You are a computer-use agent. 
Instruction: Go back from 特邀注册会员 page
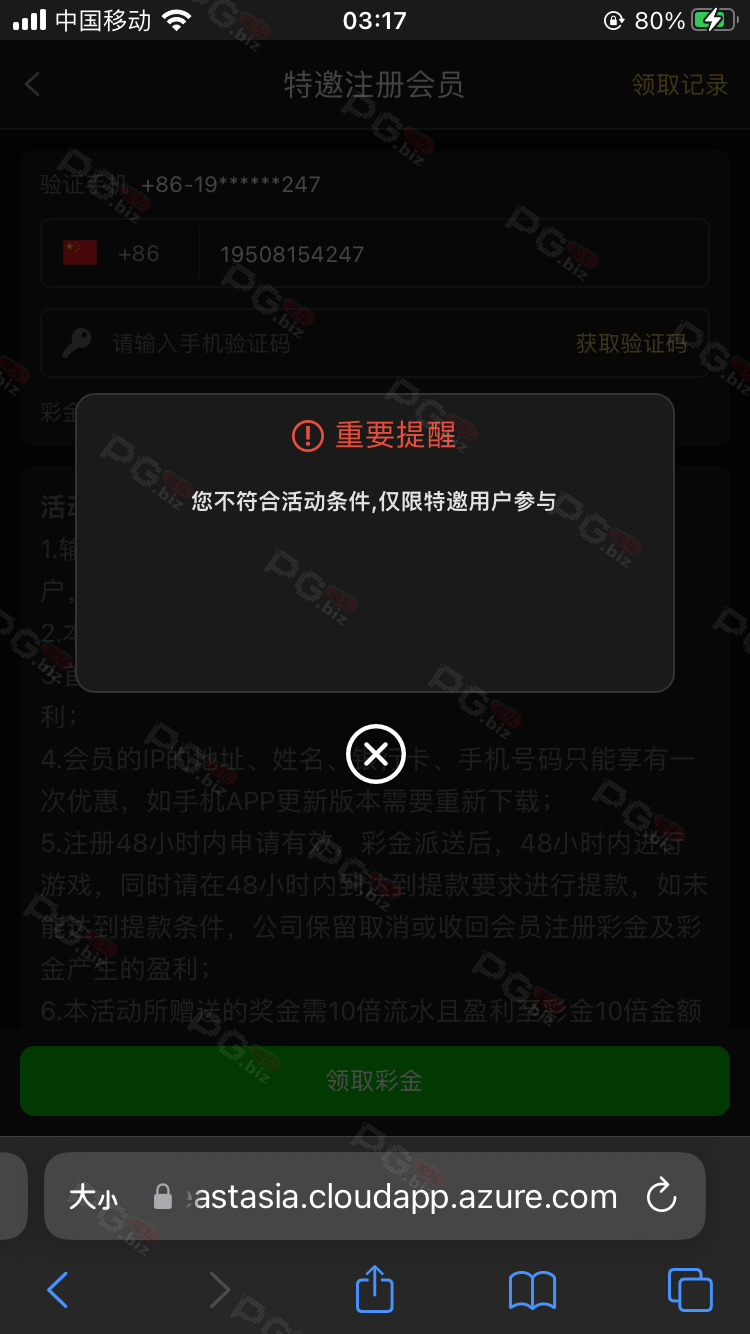32,85
